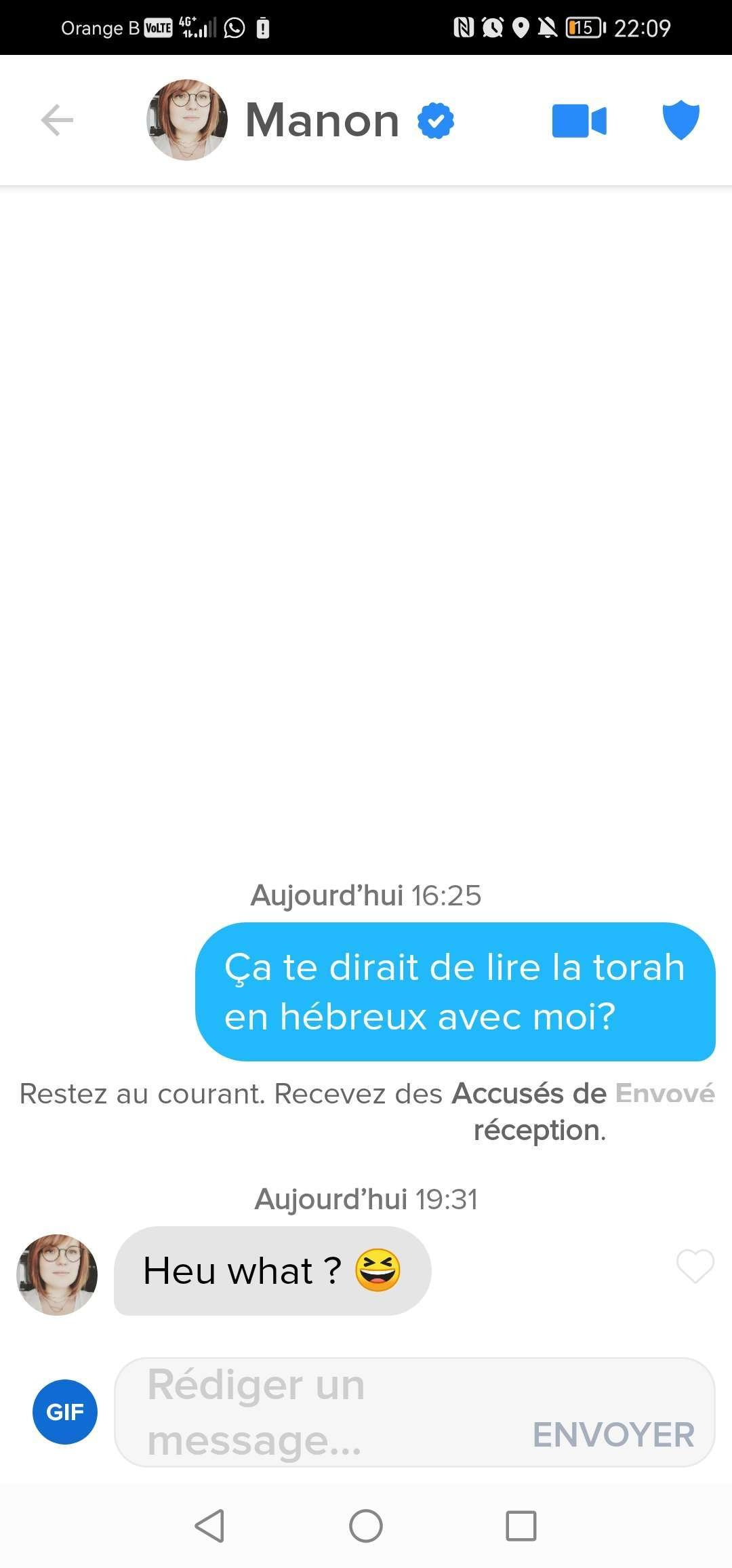732x1568 pixels.
Task: Go to the Android home screen
Action: pos(366,1527)
